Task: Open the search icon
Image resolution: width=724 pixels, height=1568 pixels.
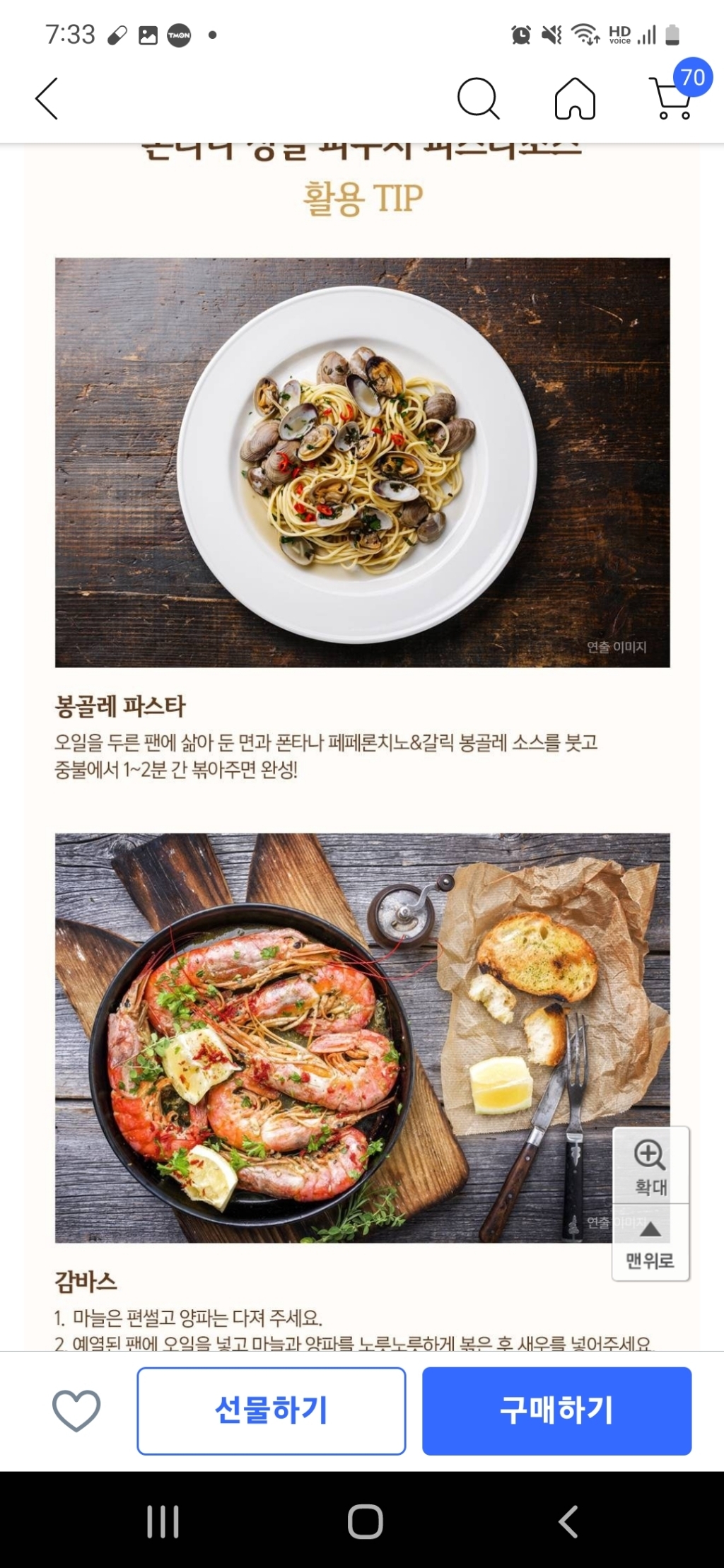Action: [478, 98]
